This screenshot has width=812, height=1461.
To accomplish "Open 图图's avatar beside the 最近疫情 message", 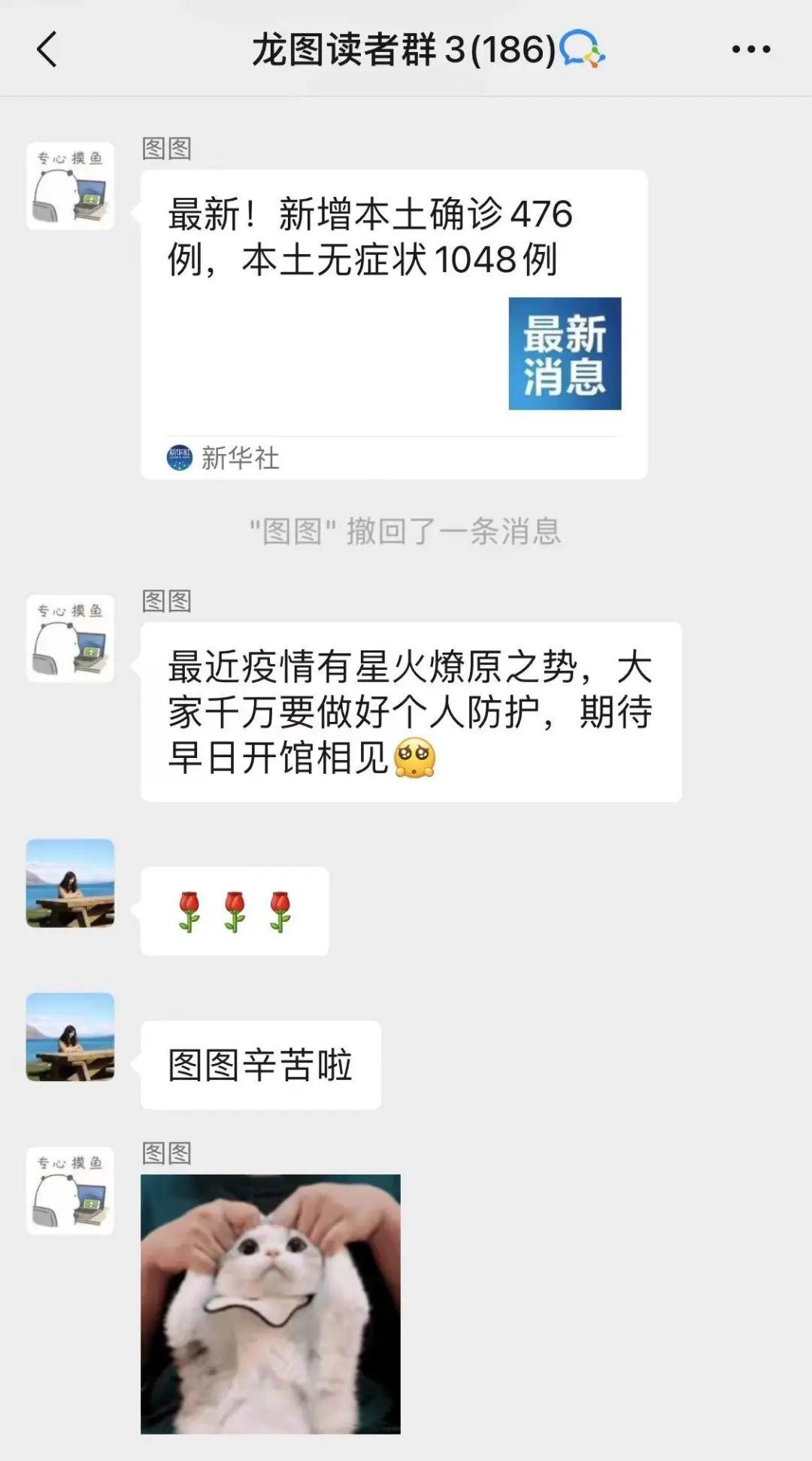I will coord(70,638).
